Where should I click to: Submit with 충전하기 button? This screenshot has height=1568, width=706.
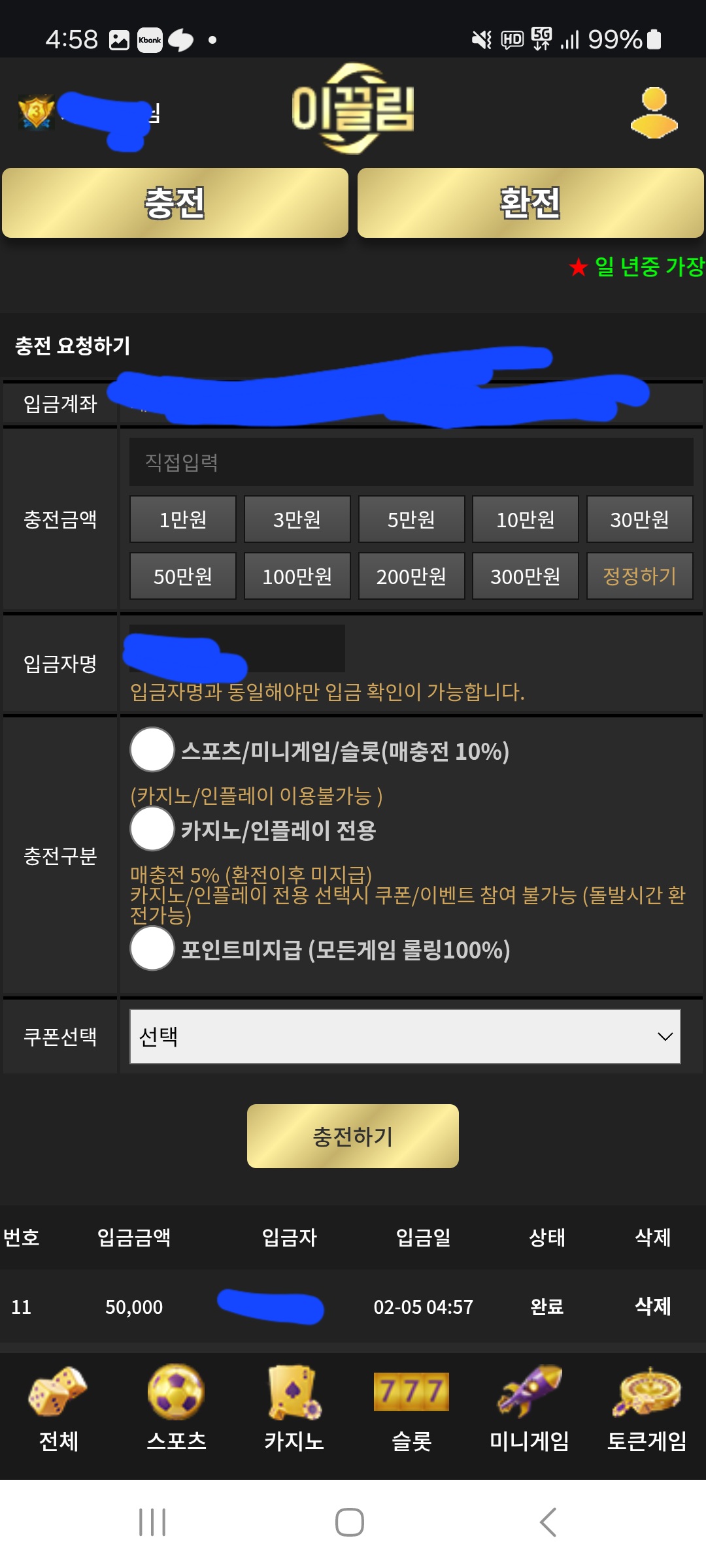tap(353, 1136)
